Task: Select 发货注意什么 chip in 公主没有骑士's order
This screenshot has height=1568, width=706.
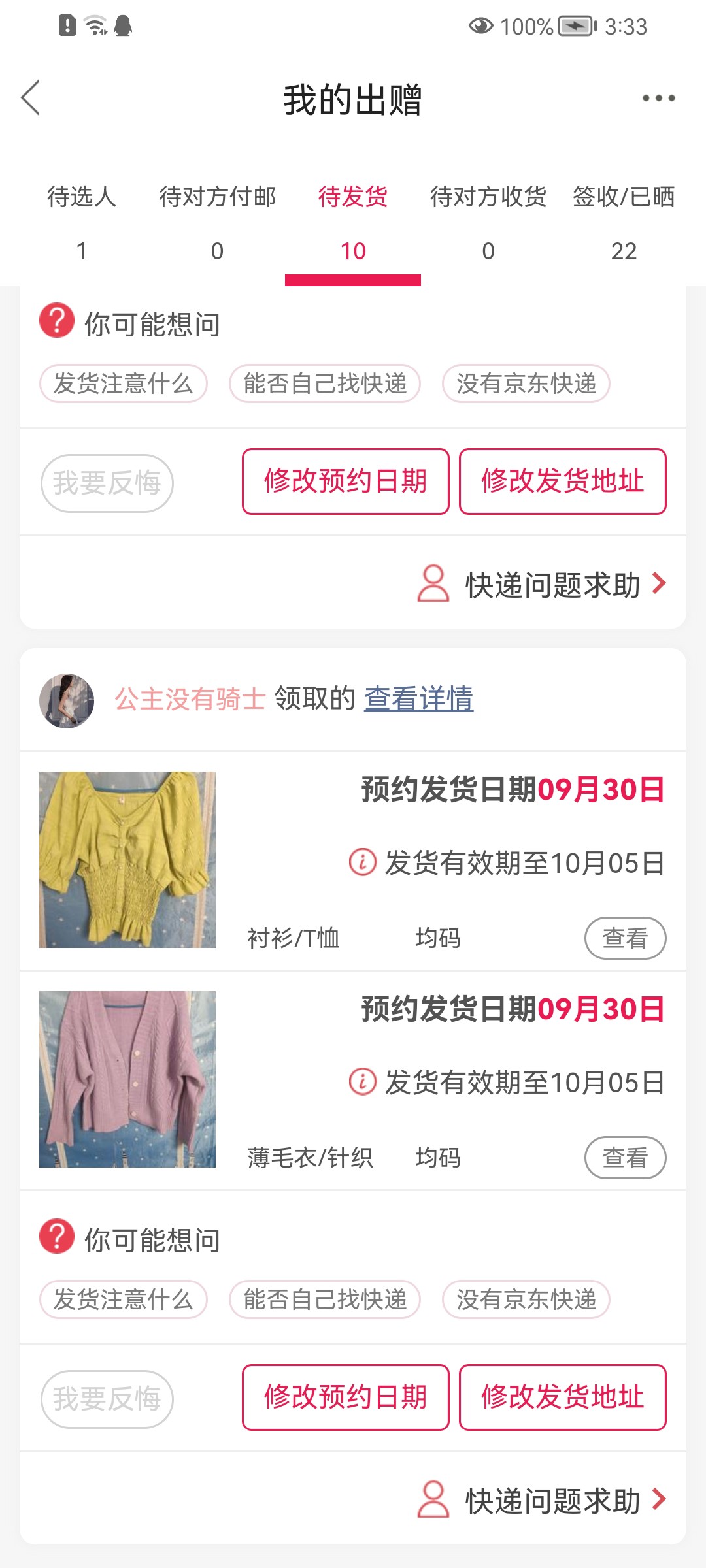Action: [x=124, y=1299]
